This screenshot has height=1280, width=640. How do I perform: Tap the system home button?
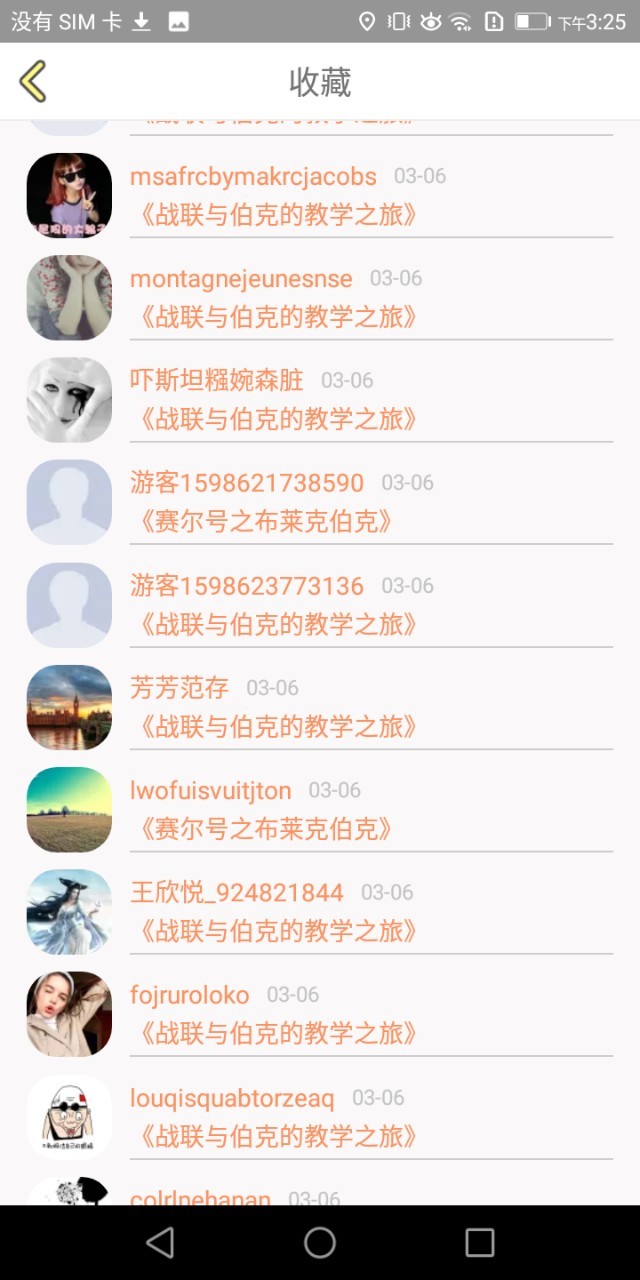[320, 1242]
